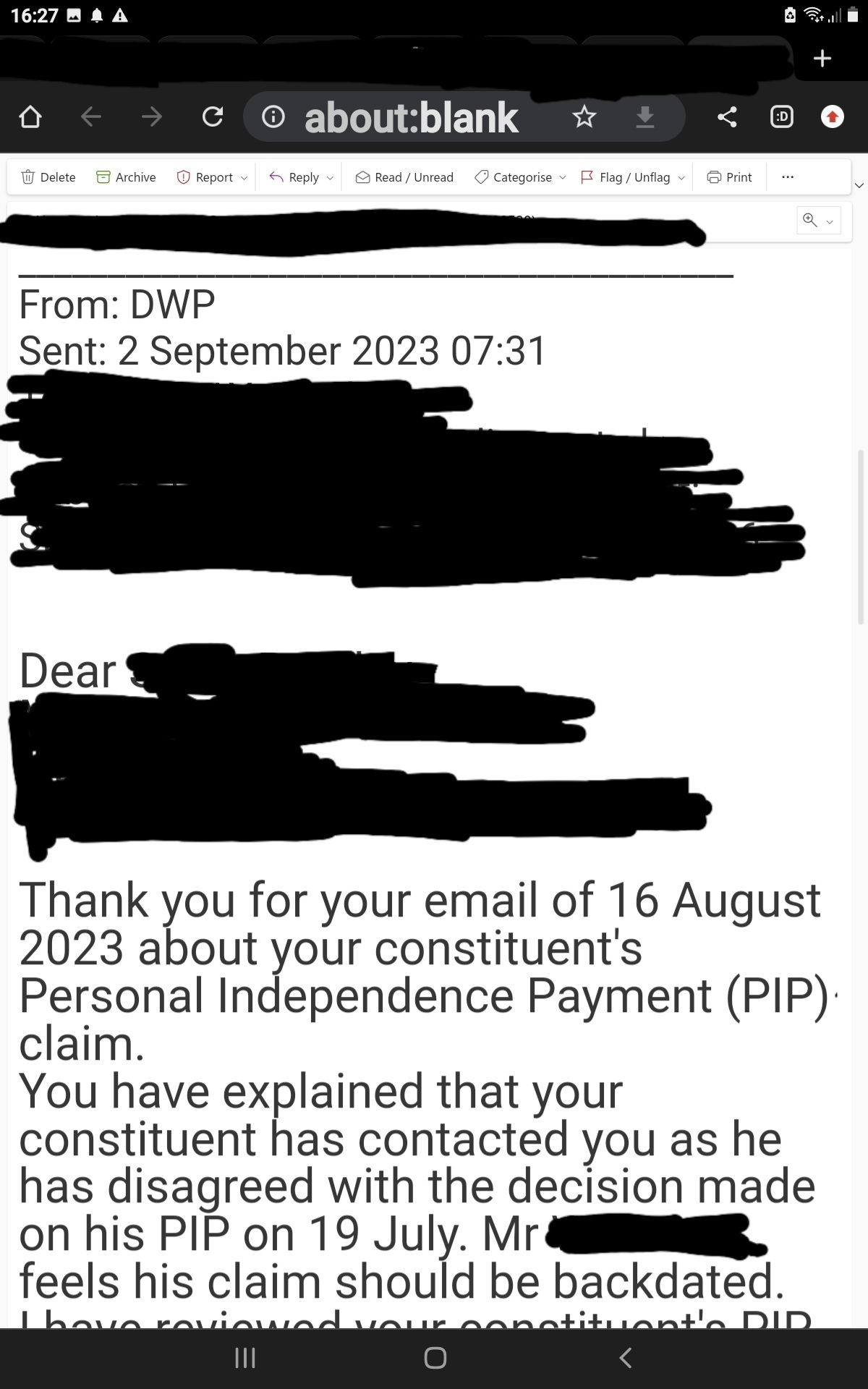
Task: Bookmark this page with the star
Action: pyautogui.click(x=584, y=116)
